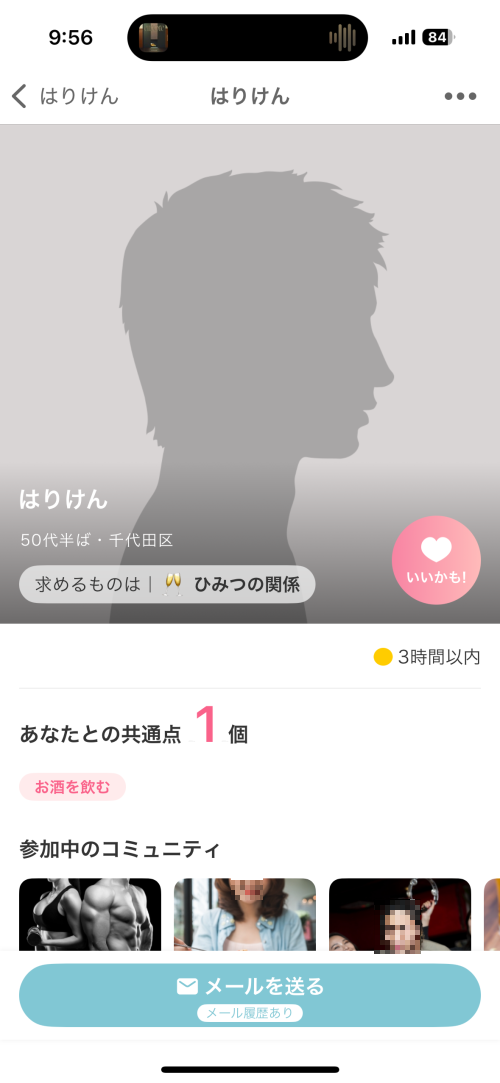Open the woman in denim community tile

(x=244, y=914)
